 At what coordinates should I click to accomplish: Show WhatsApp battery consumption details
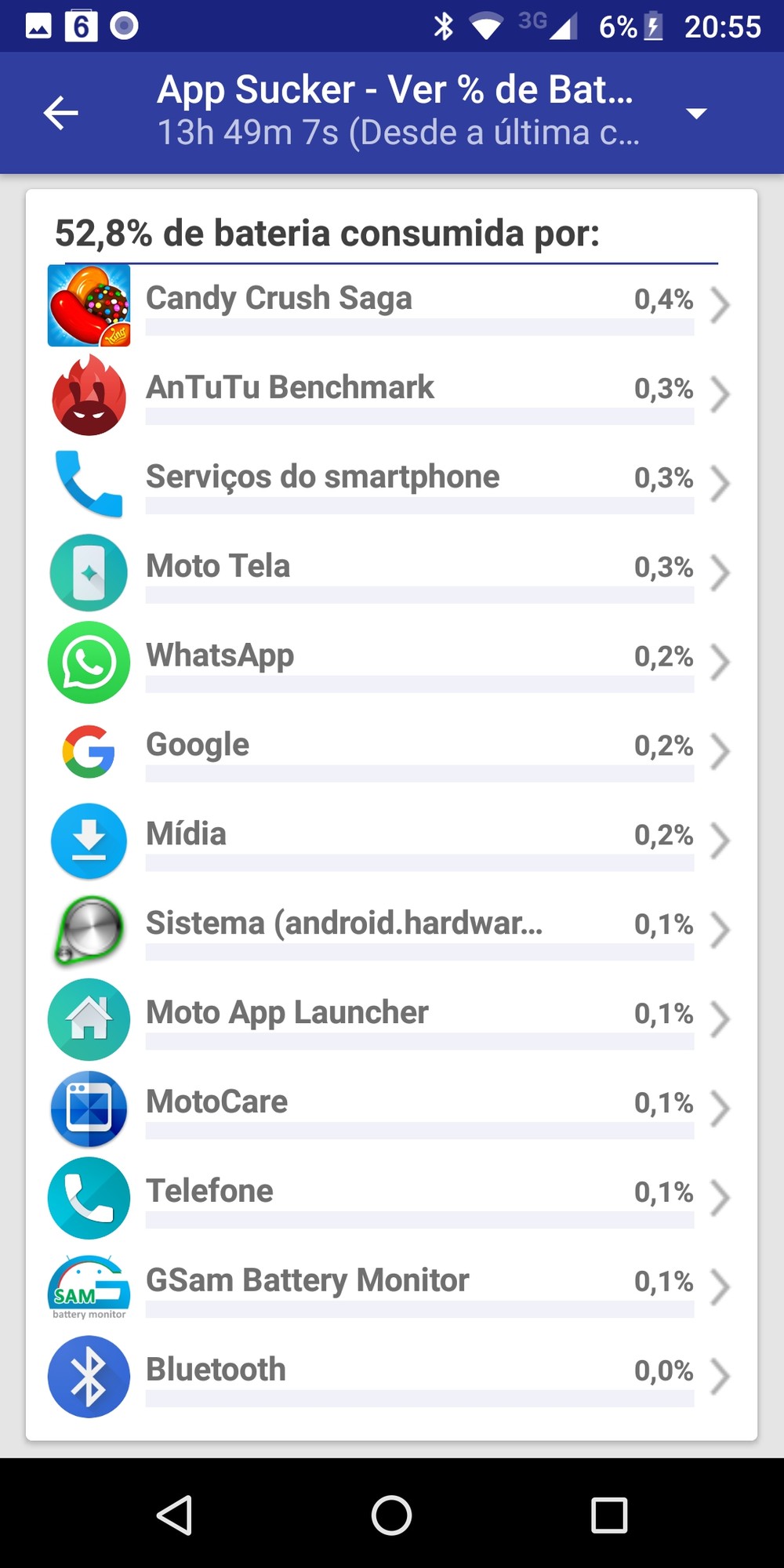coord(392,662)
